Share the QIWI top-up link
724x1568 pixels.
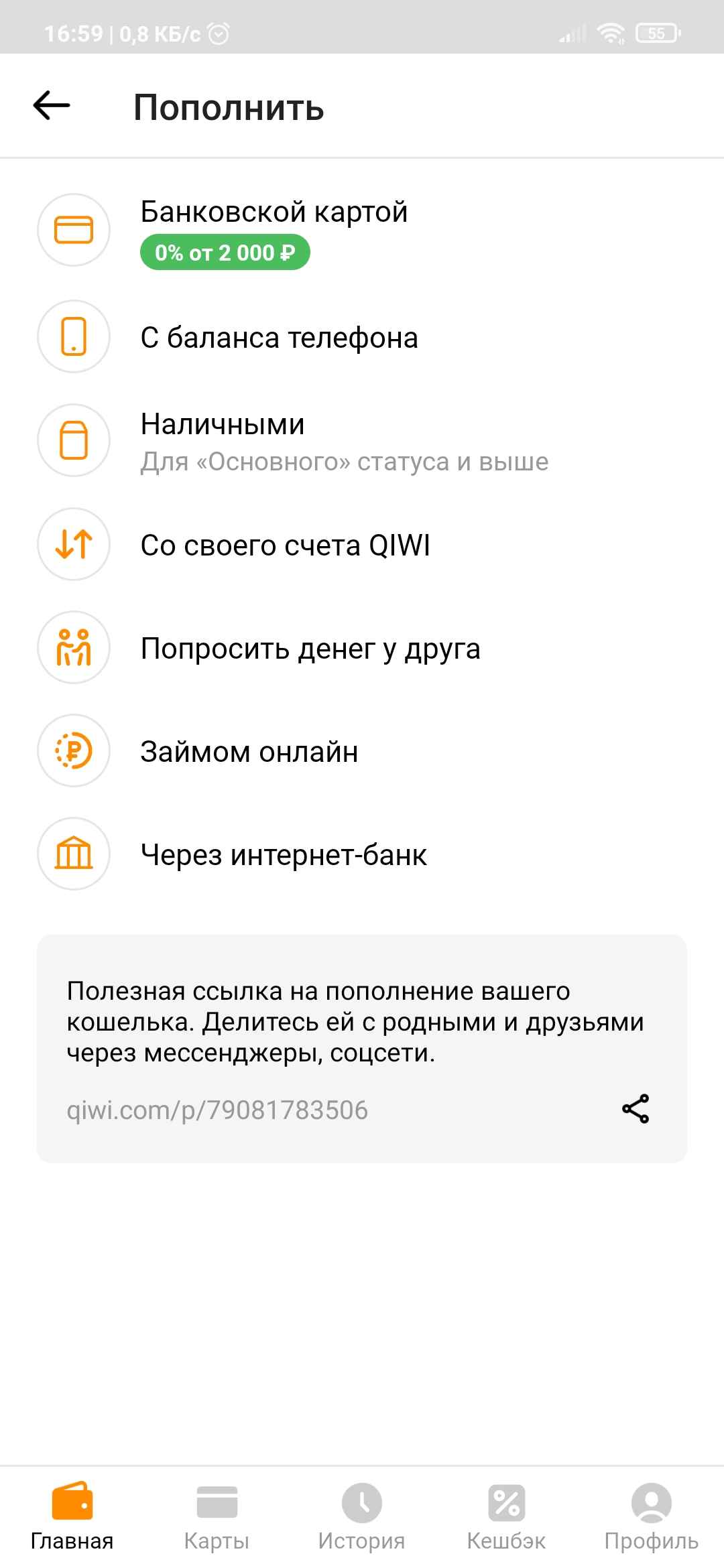click(x=635, y=1108)
